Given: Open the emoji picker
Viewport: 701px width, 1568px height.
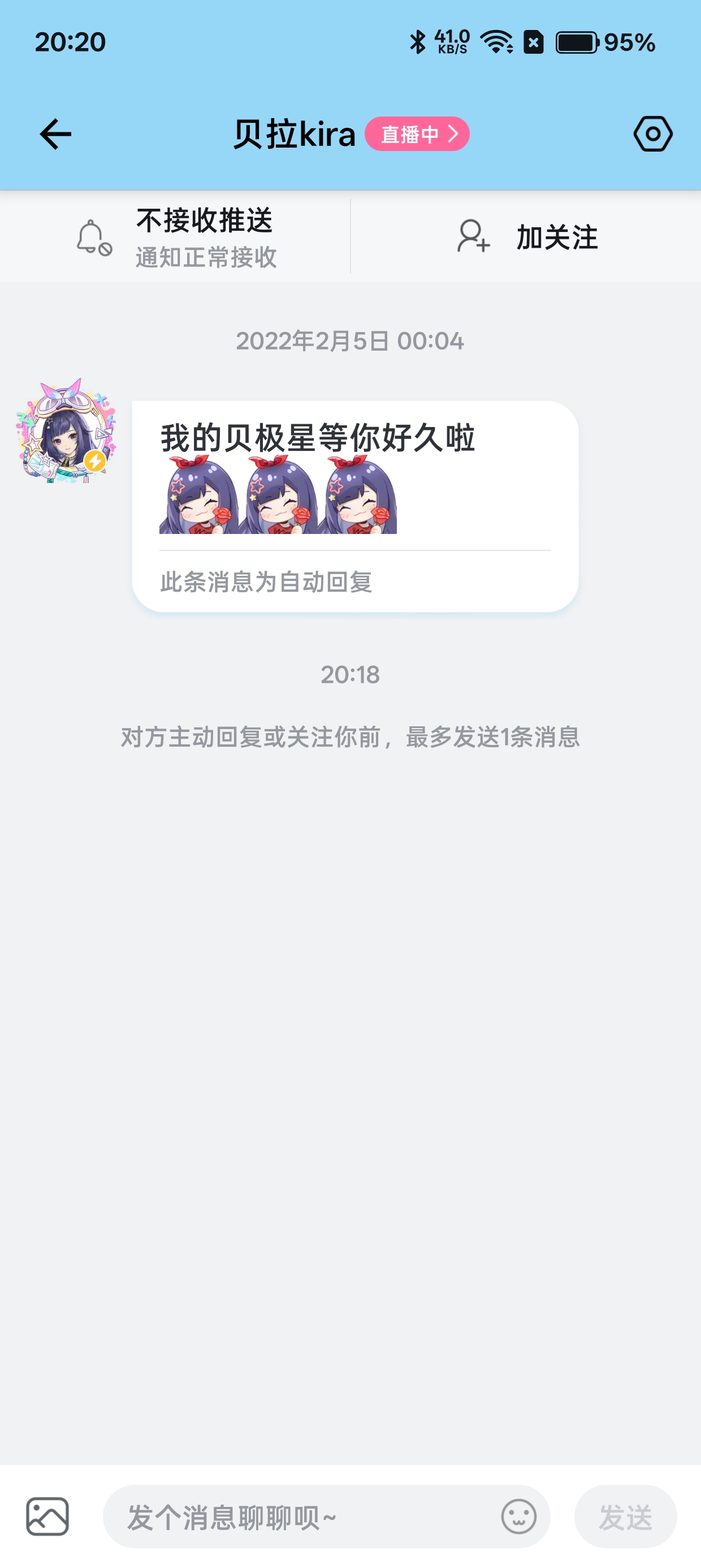Looking at the screenshot, I should pos(518,1517).
